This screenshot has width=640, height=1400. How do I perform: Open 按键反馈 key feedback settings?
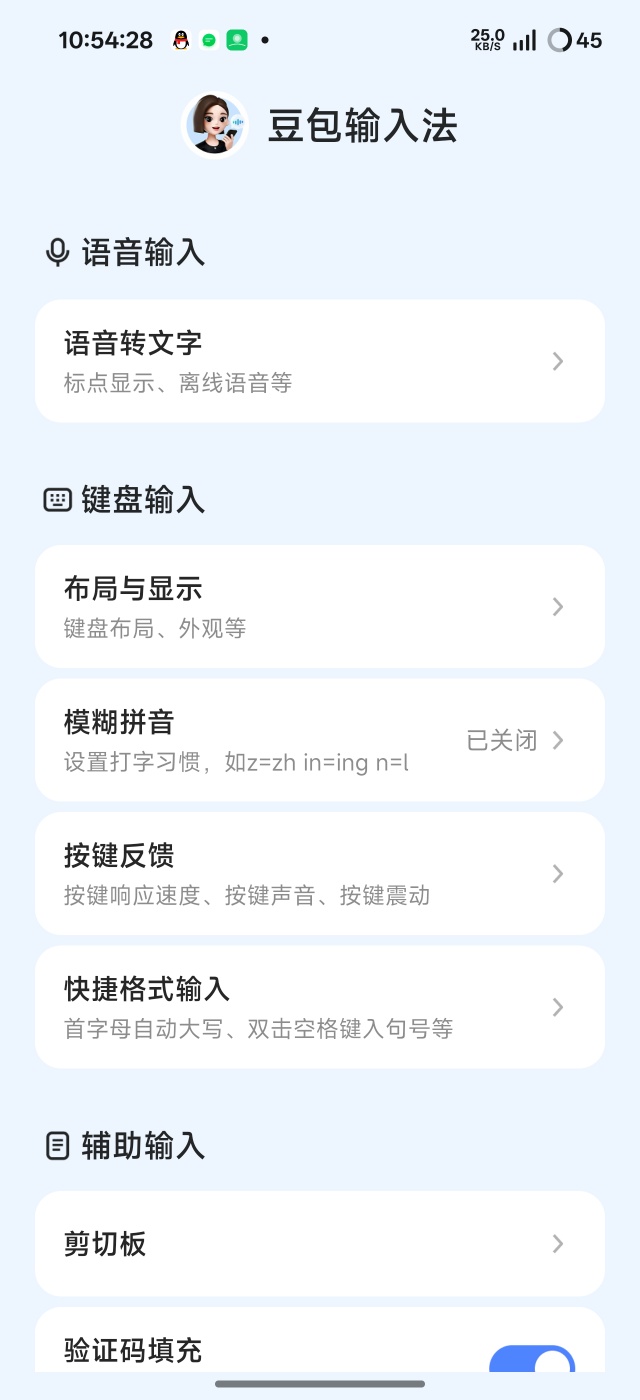tap(320, 874)
